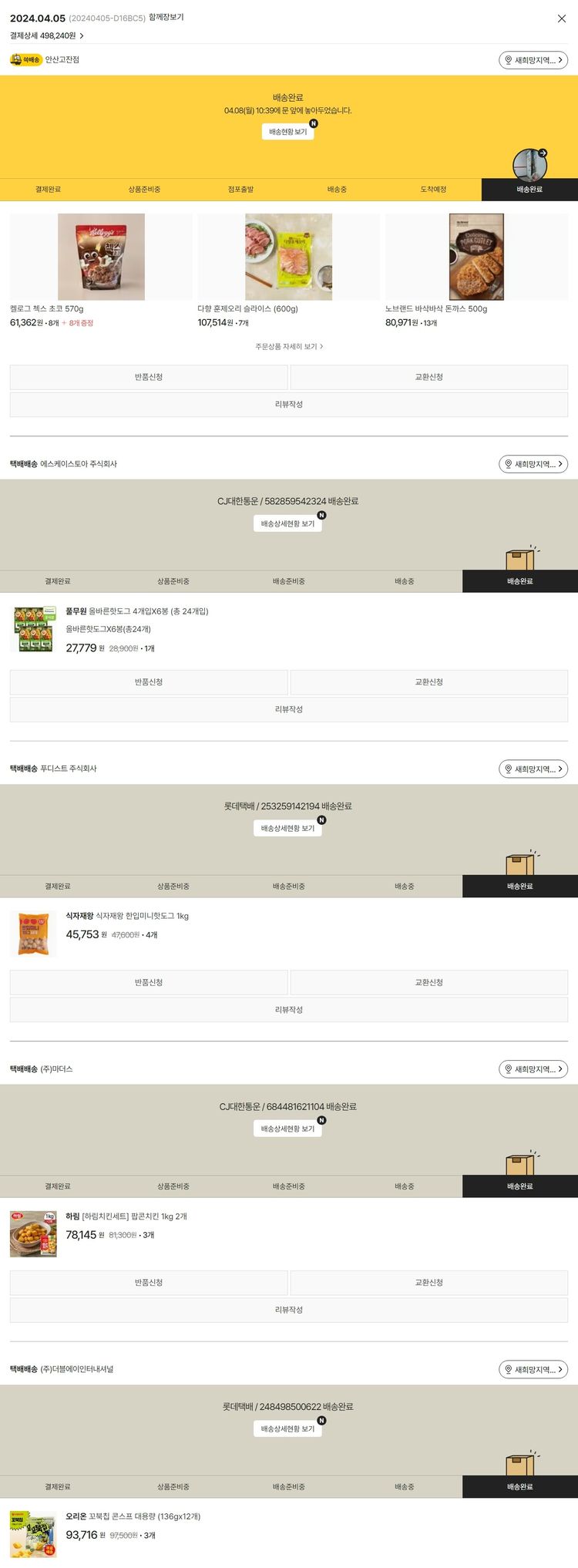
Task: View CJ대한통운 582859542324 delivery details
Action: coord(287,523)
